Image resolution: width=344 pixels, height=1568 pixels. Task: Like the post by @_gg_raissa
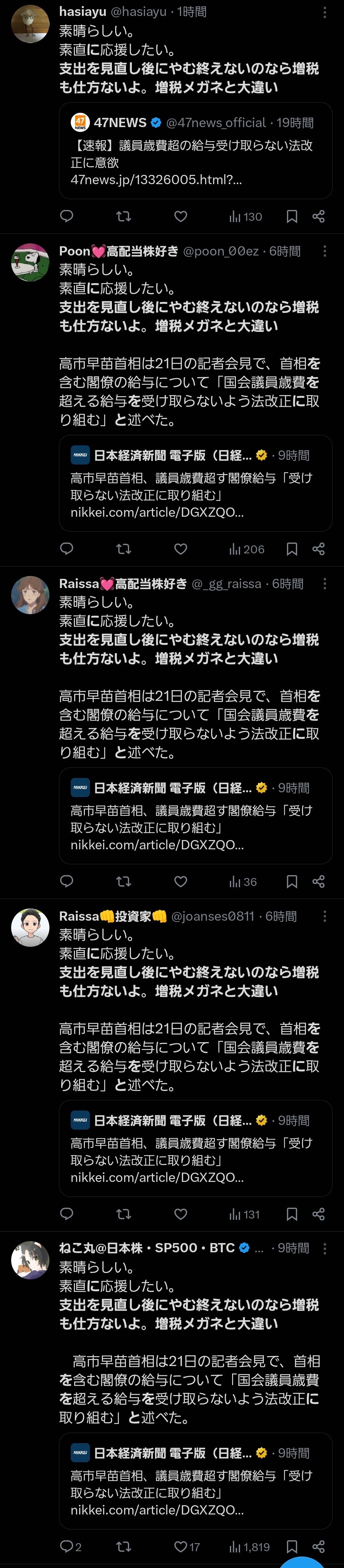pos(181,881)
